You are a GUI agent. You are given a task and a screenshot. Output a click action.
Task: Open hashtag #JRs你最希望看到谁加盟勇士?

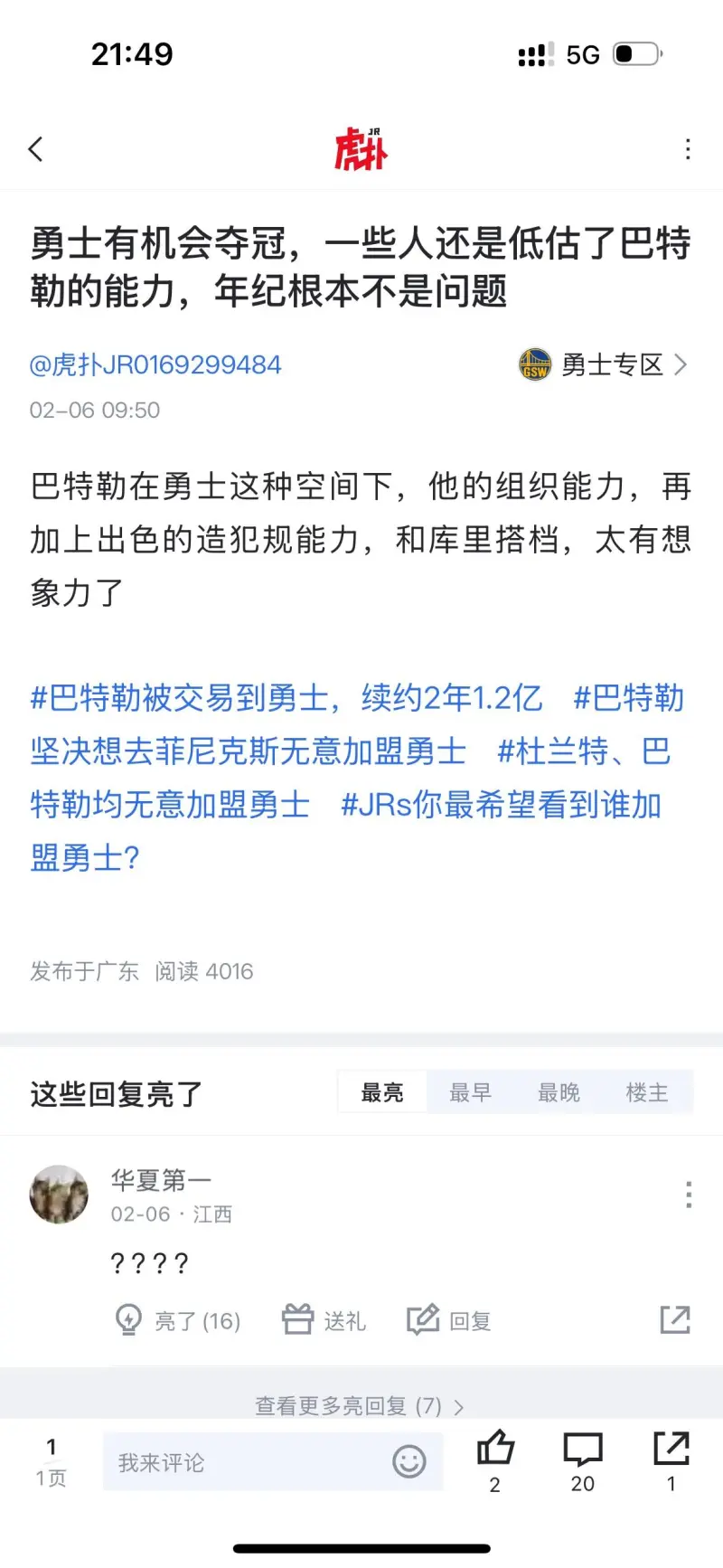point(345,831)
